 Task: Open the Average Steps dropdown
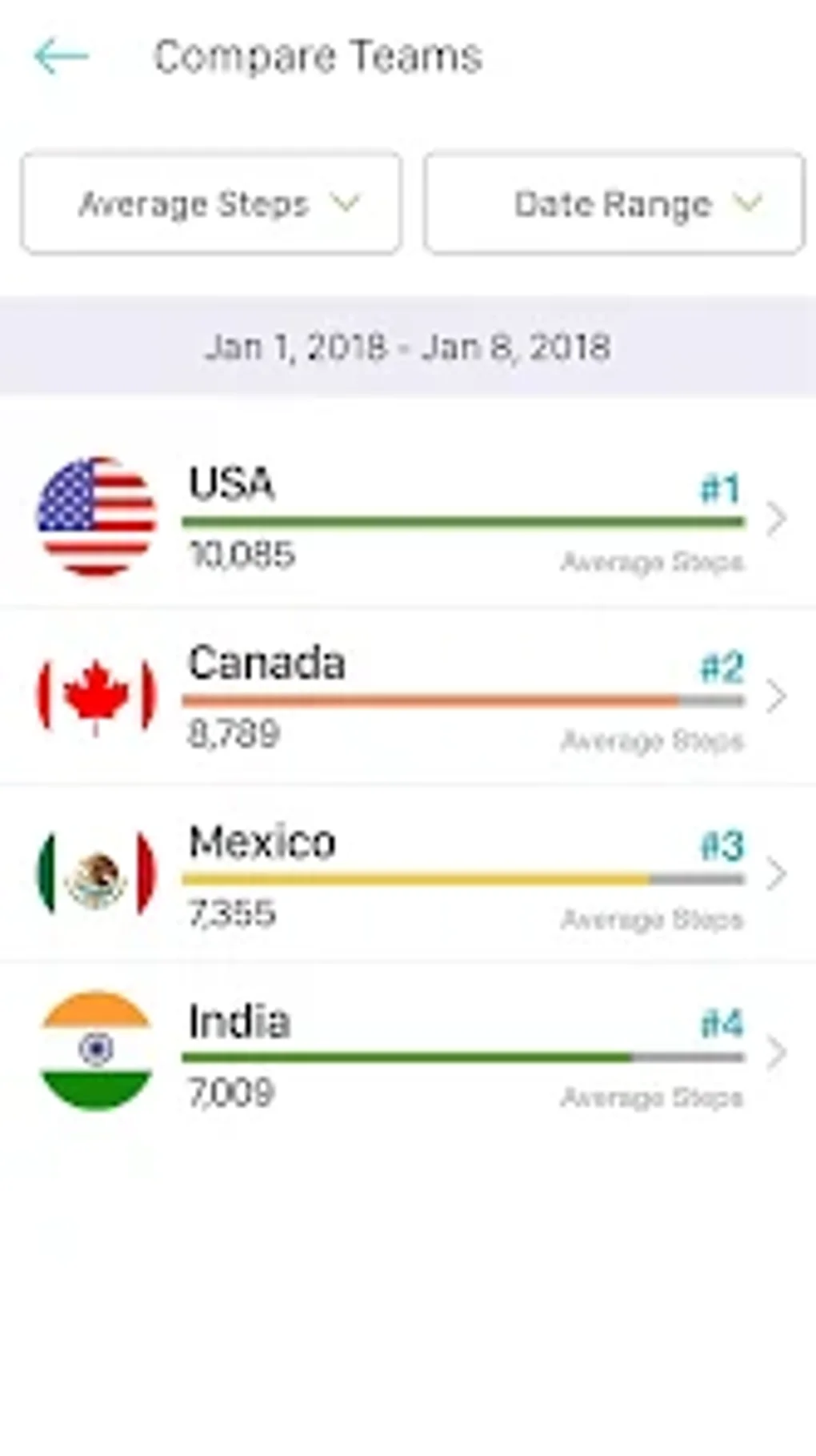[211, 204]
